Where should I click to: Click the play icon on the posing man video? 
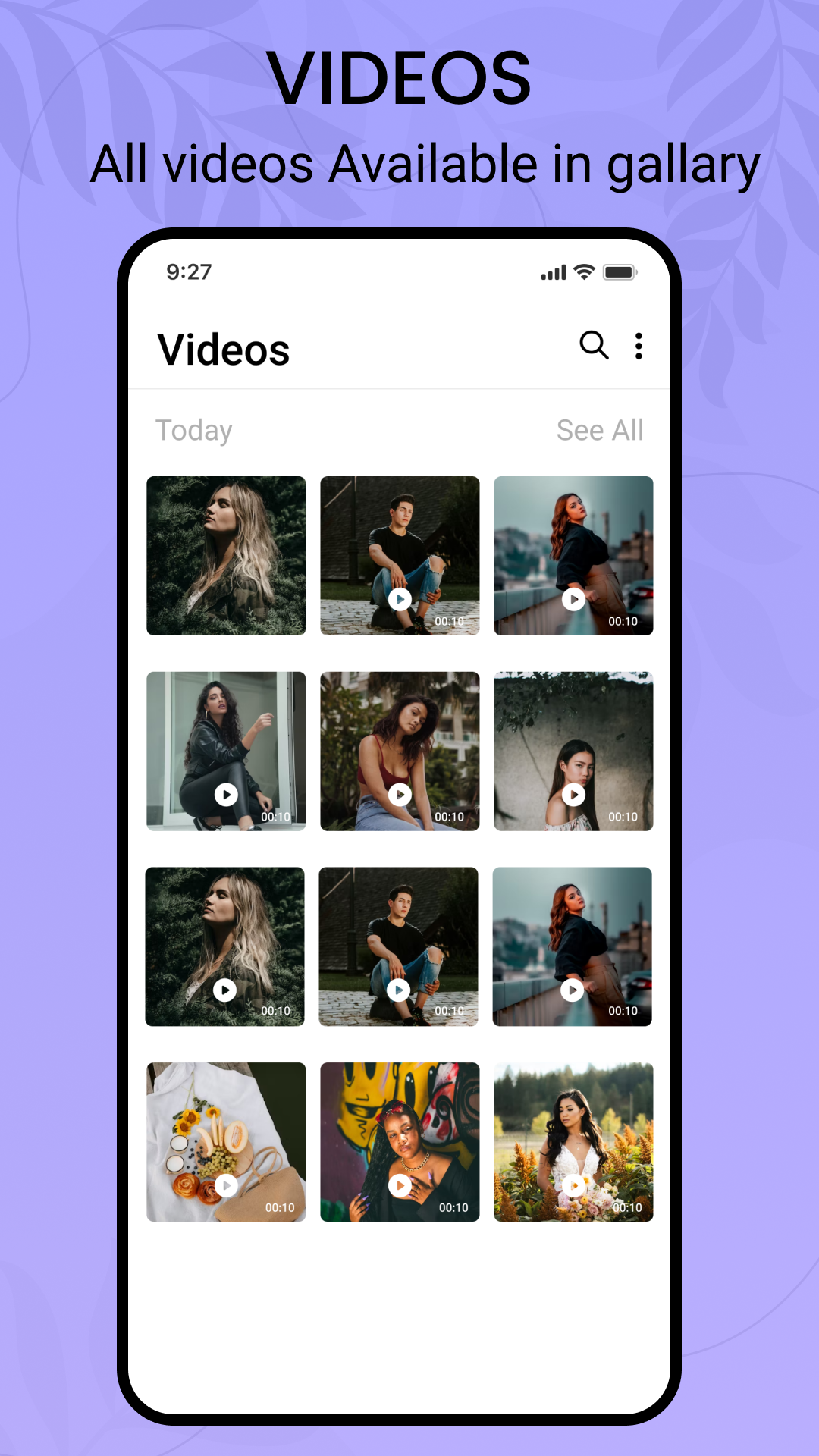point(400,598)
